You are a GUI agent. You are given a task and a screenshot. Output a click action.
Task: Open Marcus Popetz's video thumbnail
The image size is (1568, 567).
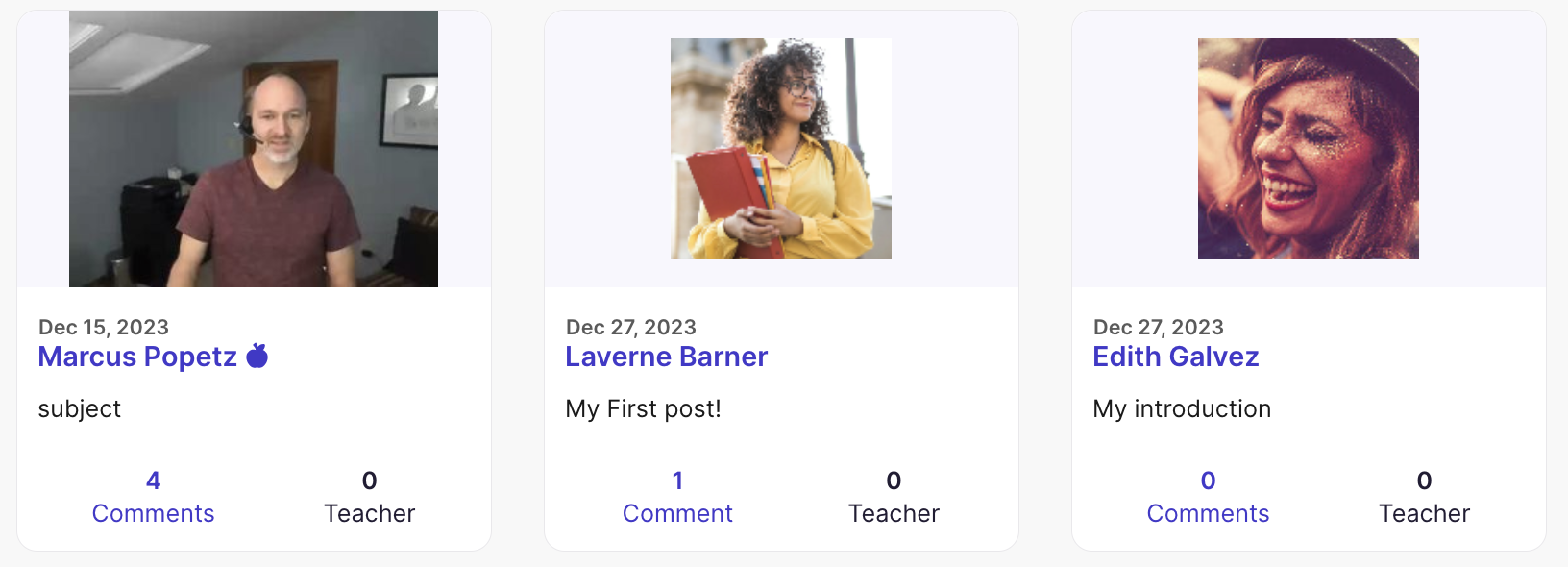pyautogui.click(x=254, y=149)
